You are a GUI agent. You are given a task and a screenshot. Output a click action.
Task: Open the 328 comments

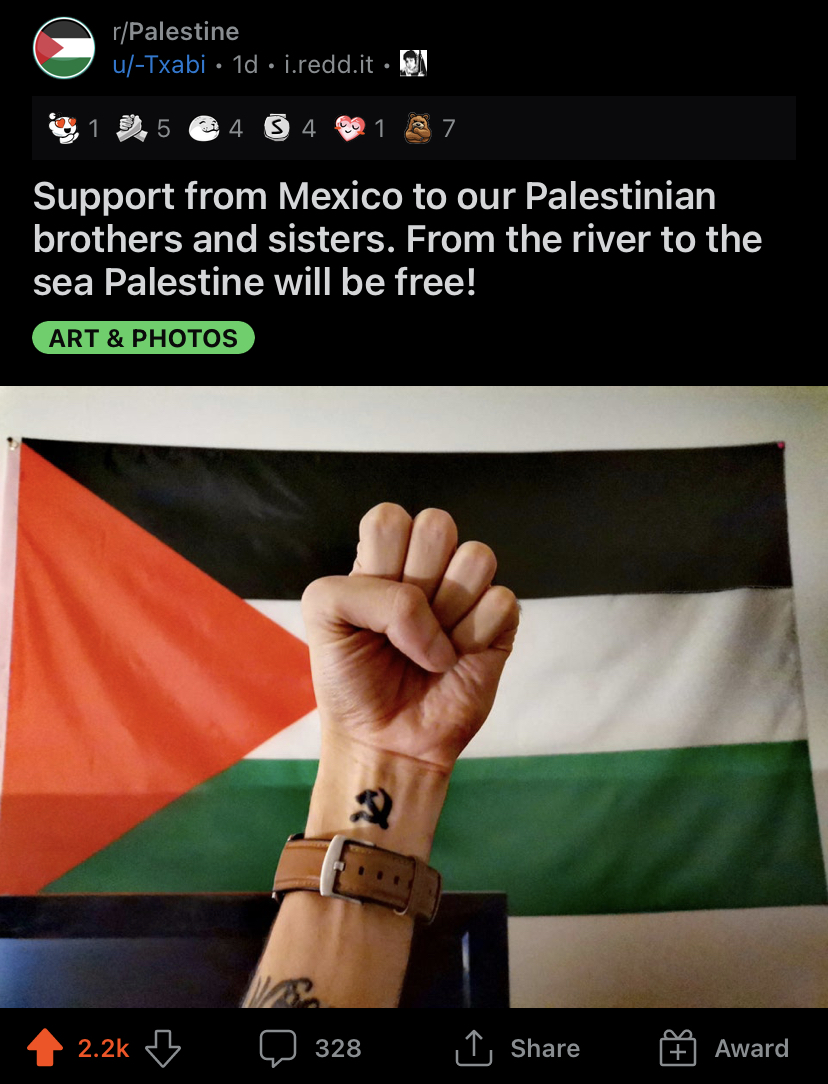(x=311, y=1048)
